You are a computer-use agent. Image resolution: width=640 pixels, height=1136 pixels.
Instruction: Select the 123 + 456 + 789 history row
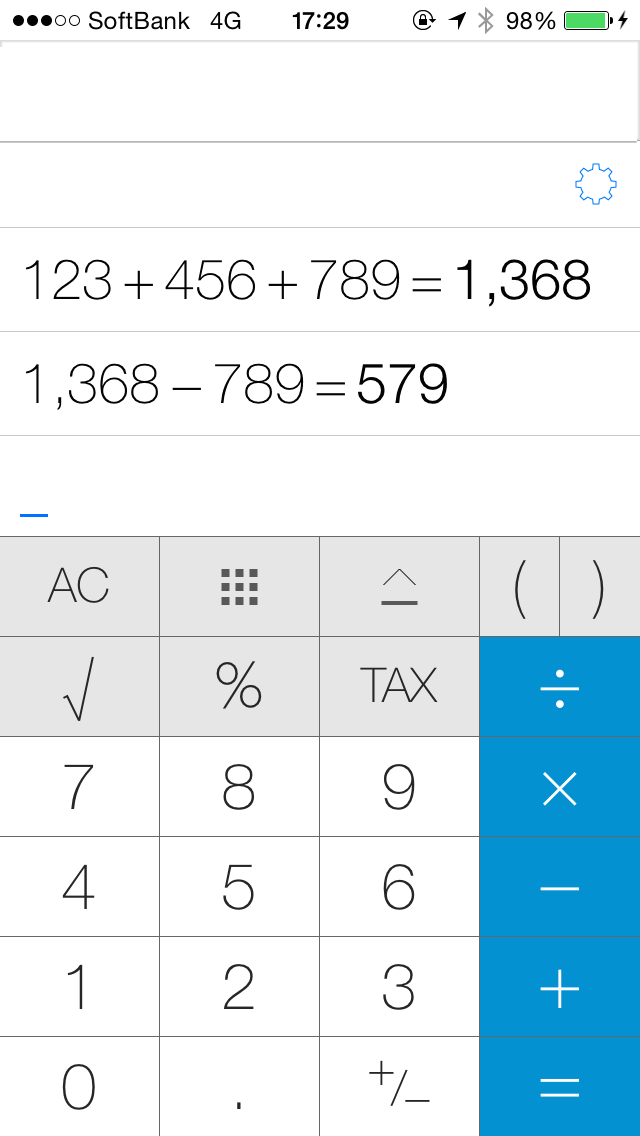pyautogui.click(x=320, y=280)
